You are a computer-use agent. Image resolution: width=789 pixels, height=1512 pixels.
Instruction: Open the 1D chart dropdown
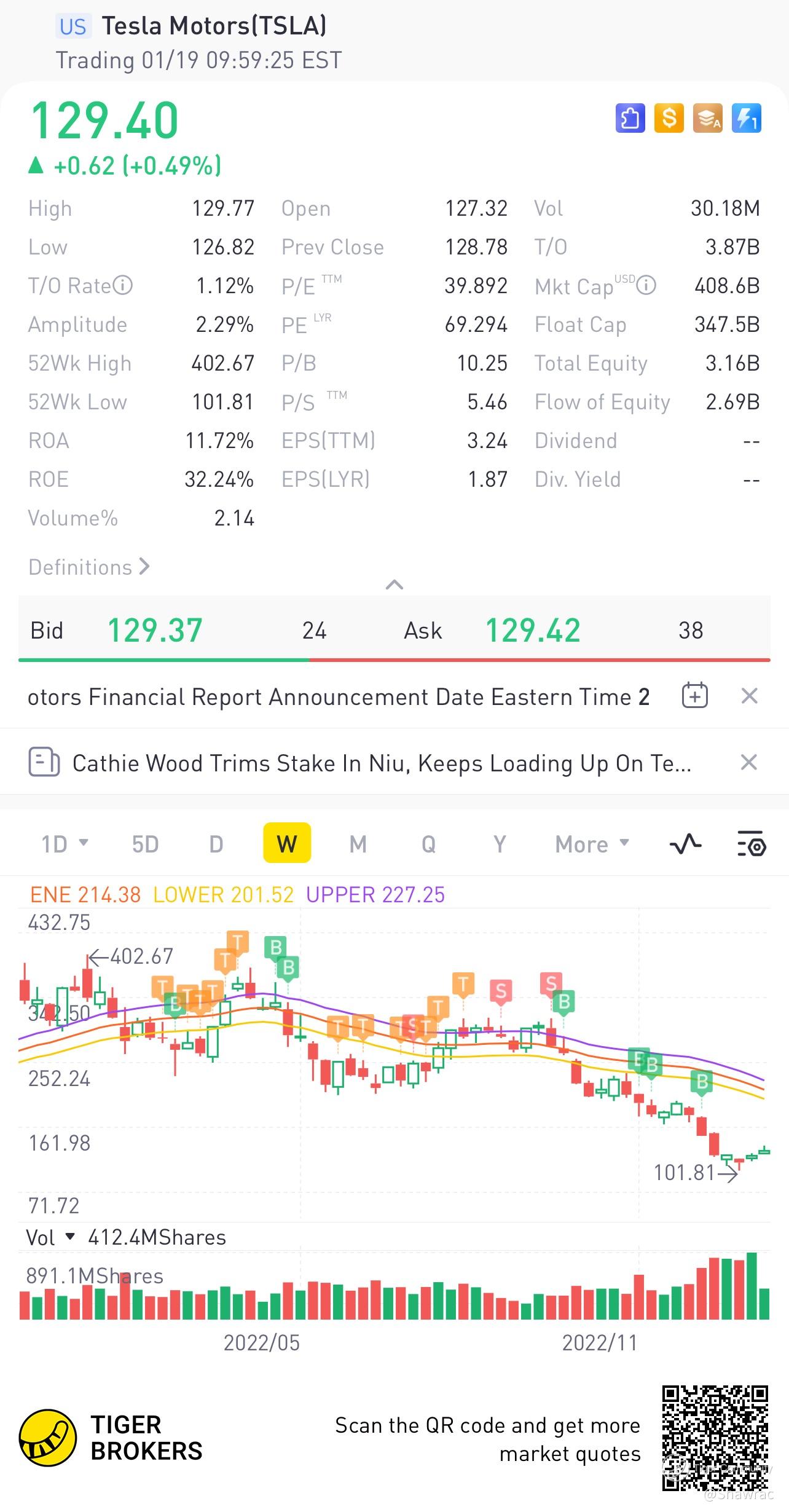coord(65,844)
